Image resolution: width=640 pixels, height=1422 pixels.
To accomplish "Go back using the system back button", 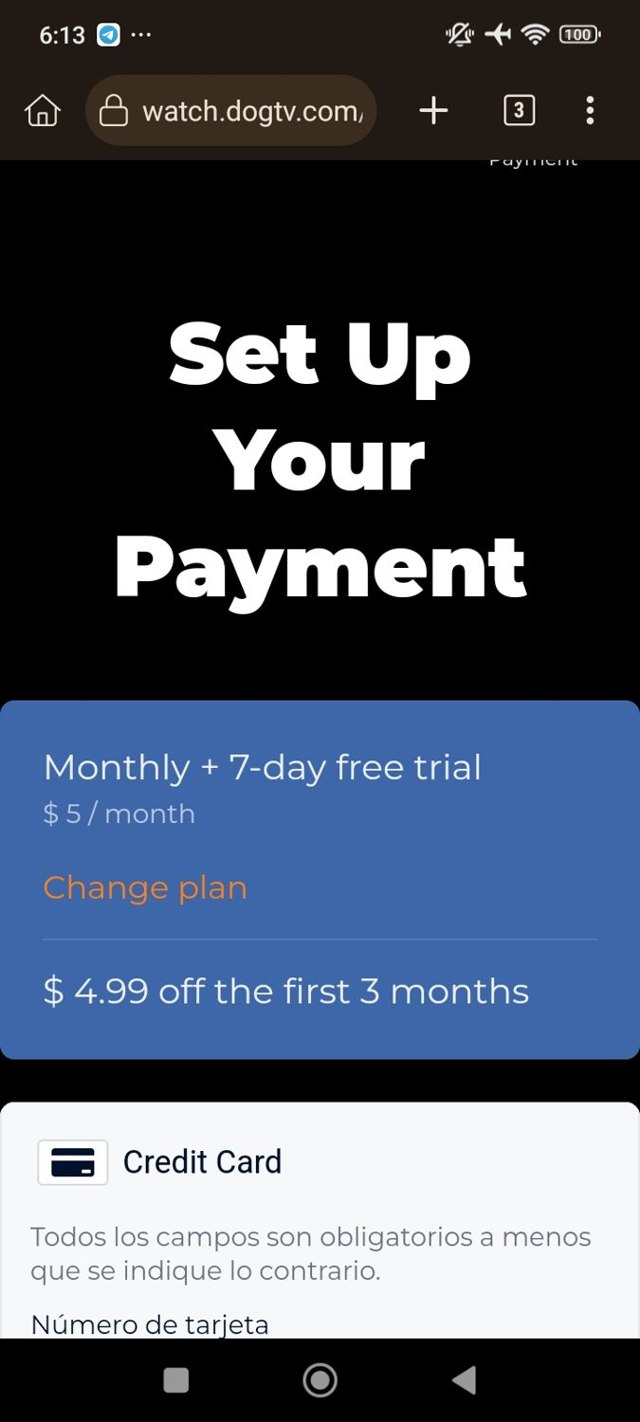I will [464, 1381].
